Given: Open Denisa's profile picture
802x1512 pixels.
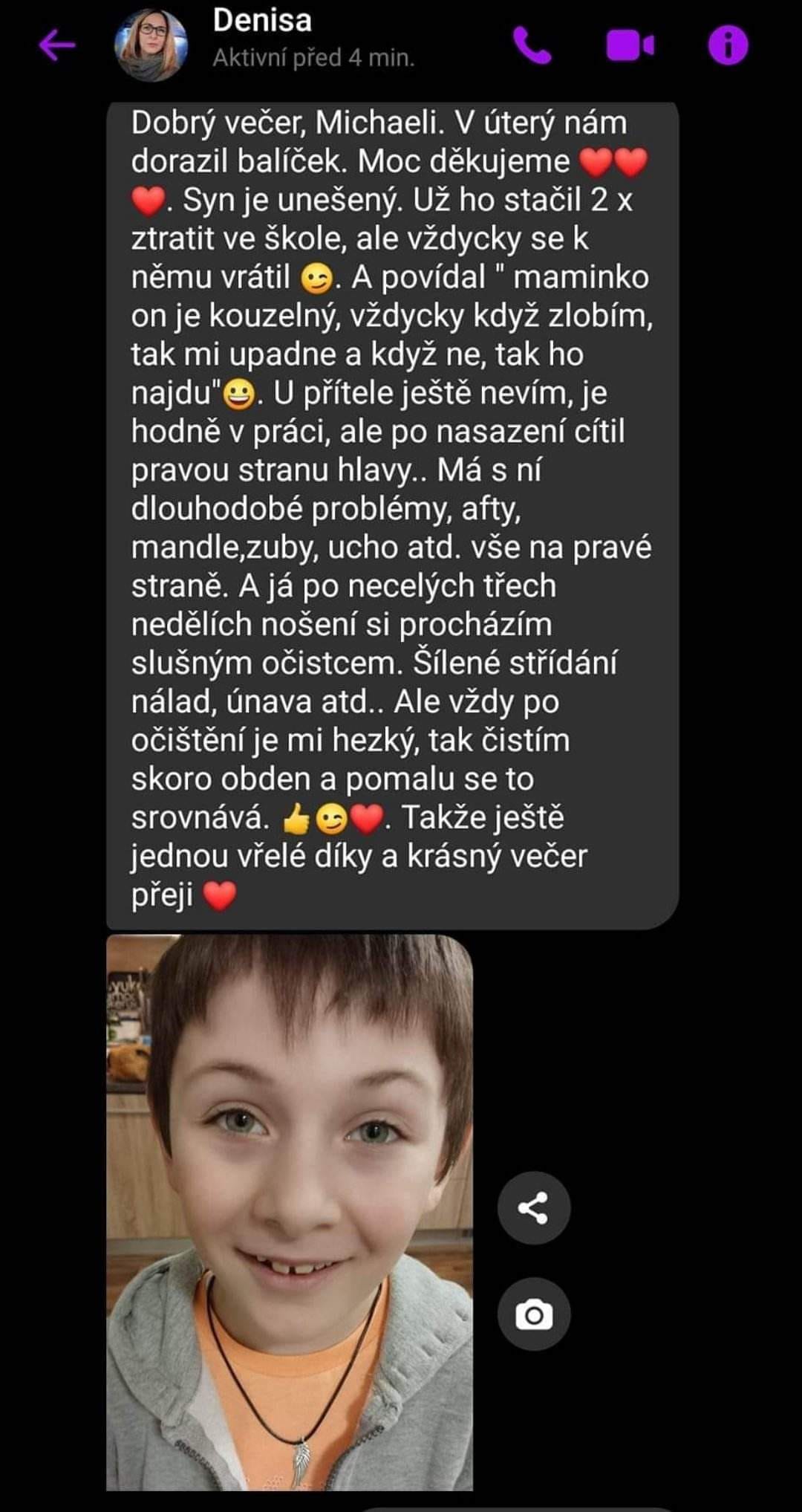Looking at the screenshot, I should (151, 45).
